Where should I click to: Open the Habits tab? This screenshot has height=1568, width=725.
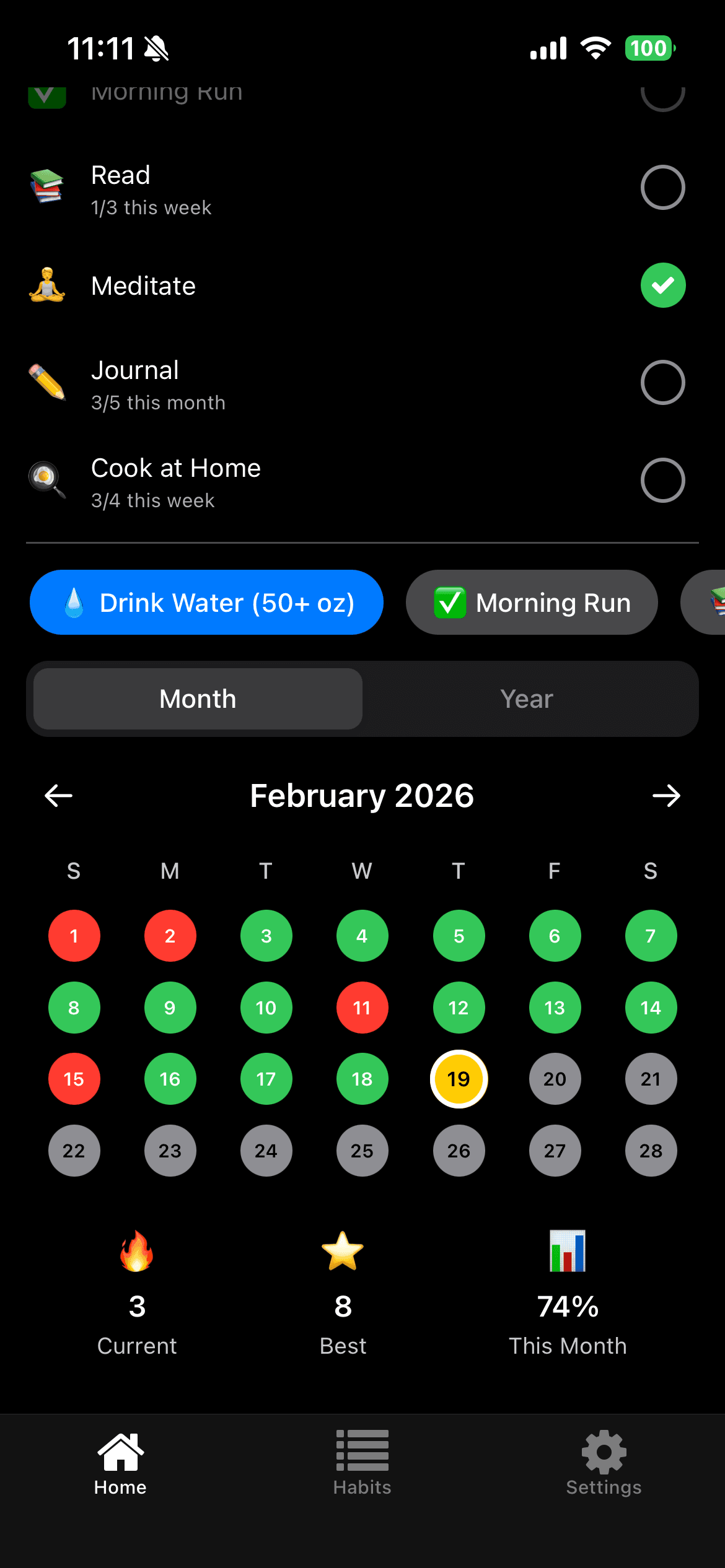362,1461
